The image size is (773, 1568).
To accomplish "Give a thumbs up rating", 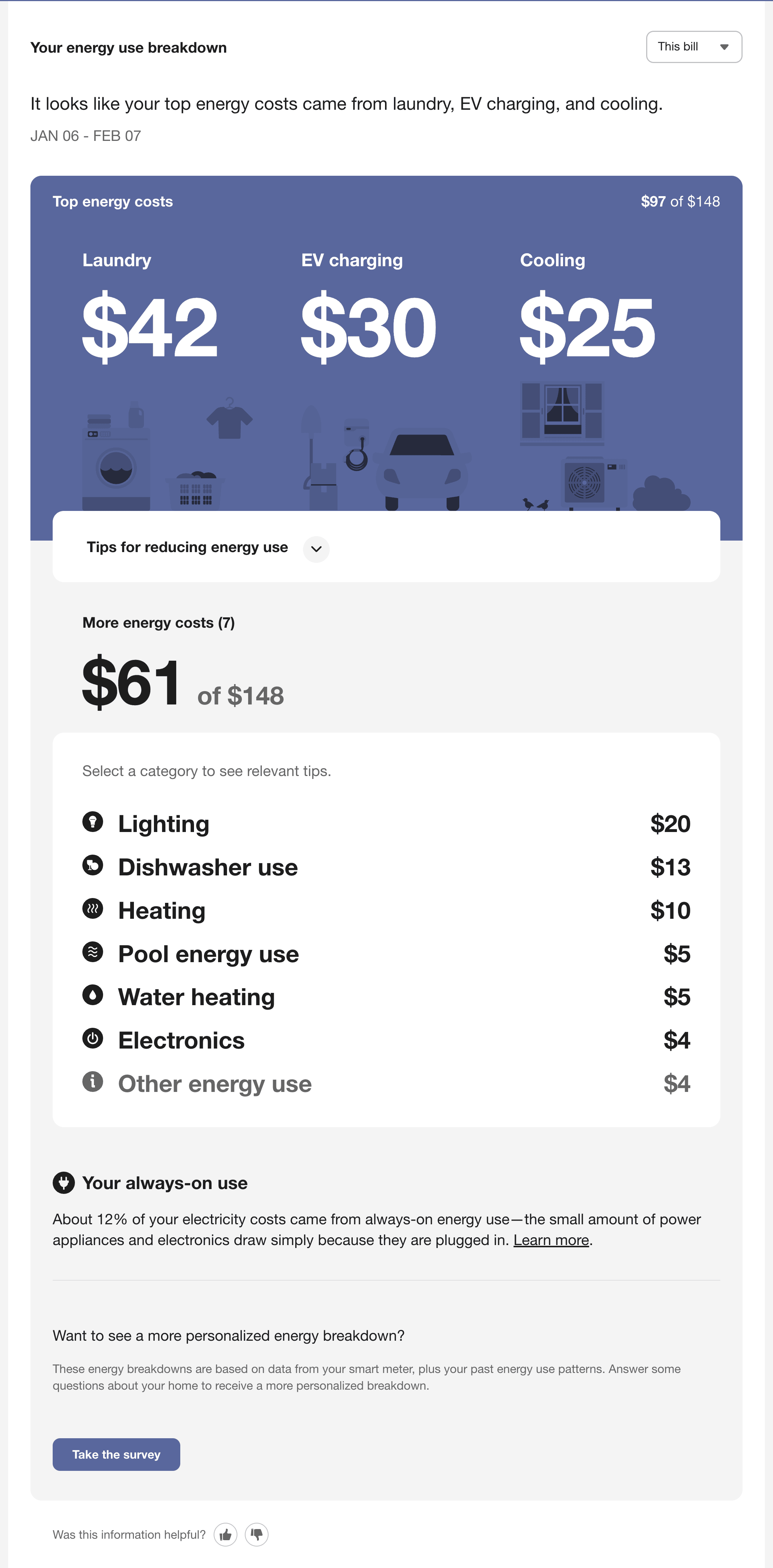I will (x=226, y=1535).
